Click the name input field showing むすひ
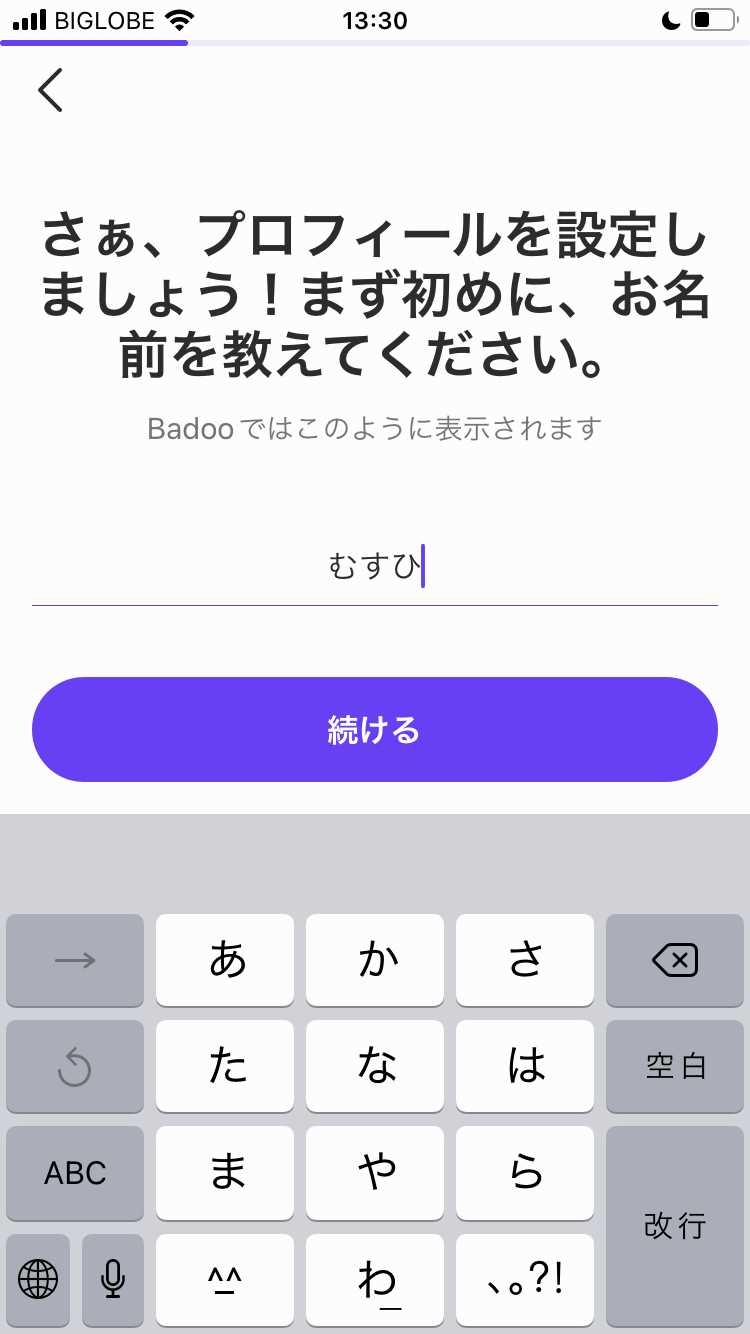Screen dimensions: 750x1334 tap(375, 566)
